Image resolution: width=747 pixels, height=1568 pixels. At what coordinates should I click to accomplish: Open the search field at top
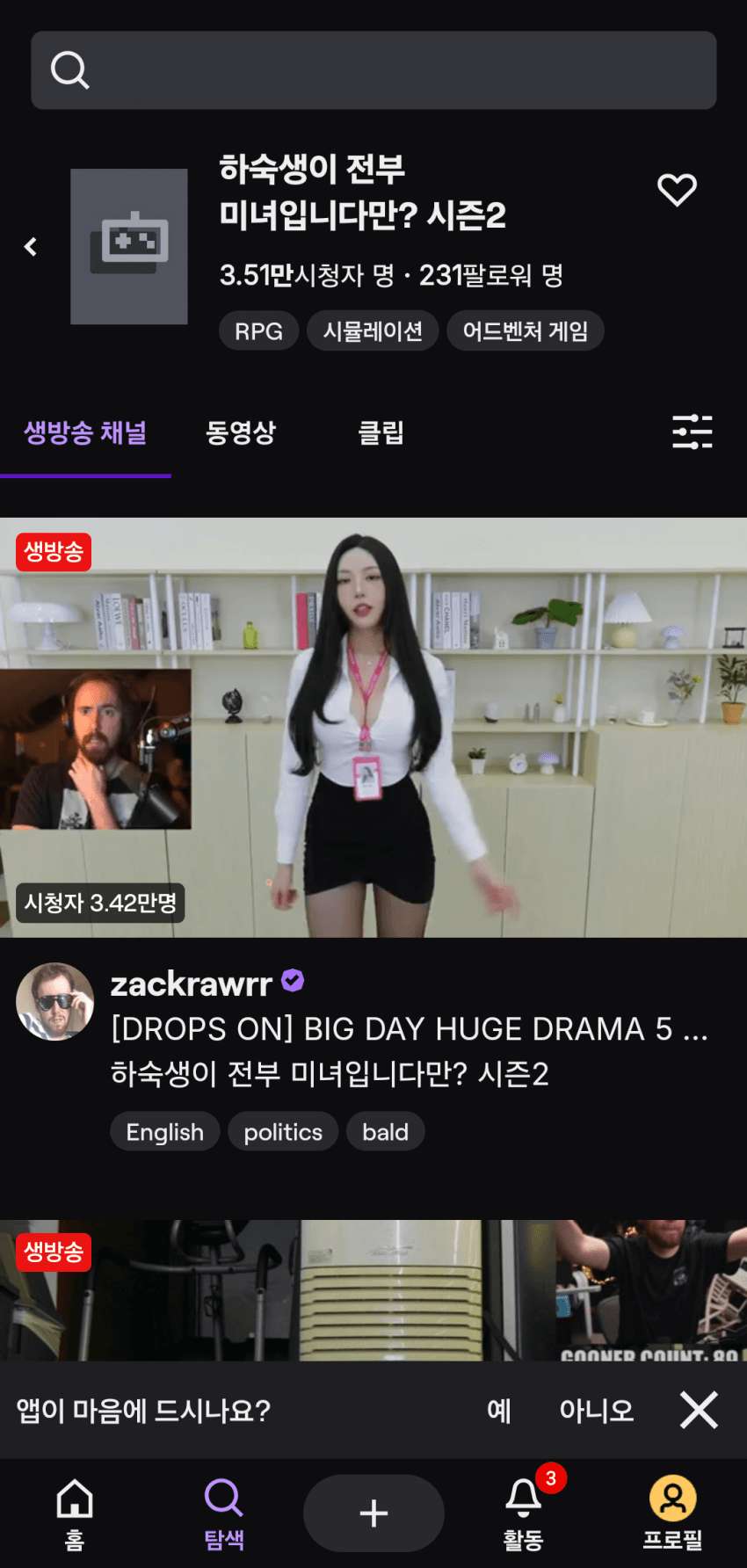click(373, 70)
